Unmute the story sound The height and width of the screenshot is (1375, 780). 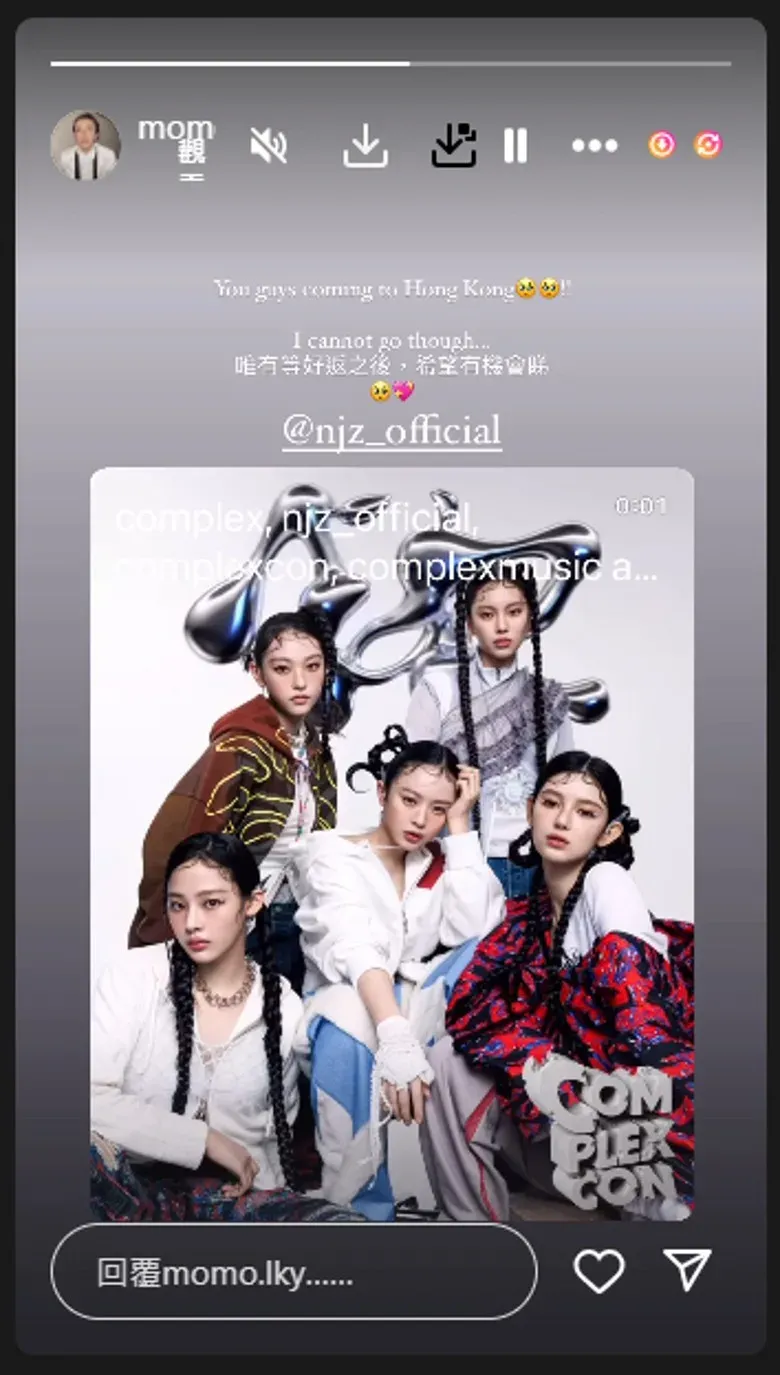(x=268, y=146)
